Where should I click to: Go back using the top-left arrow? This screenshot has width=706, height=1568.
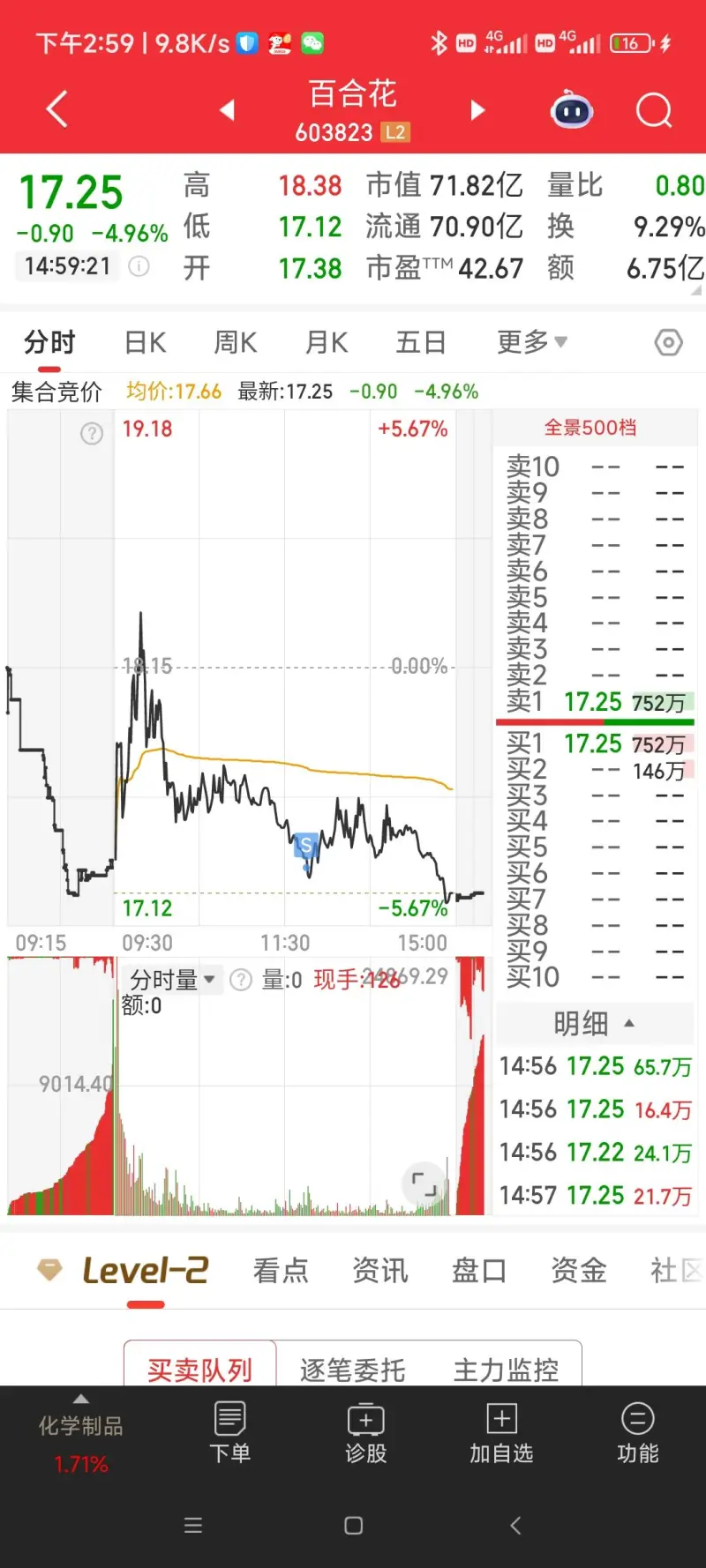(x=57, y=110)
